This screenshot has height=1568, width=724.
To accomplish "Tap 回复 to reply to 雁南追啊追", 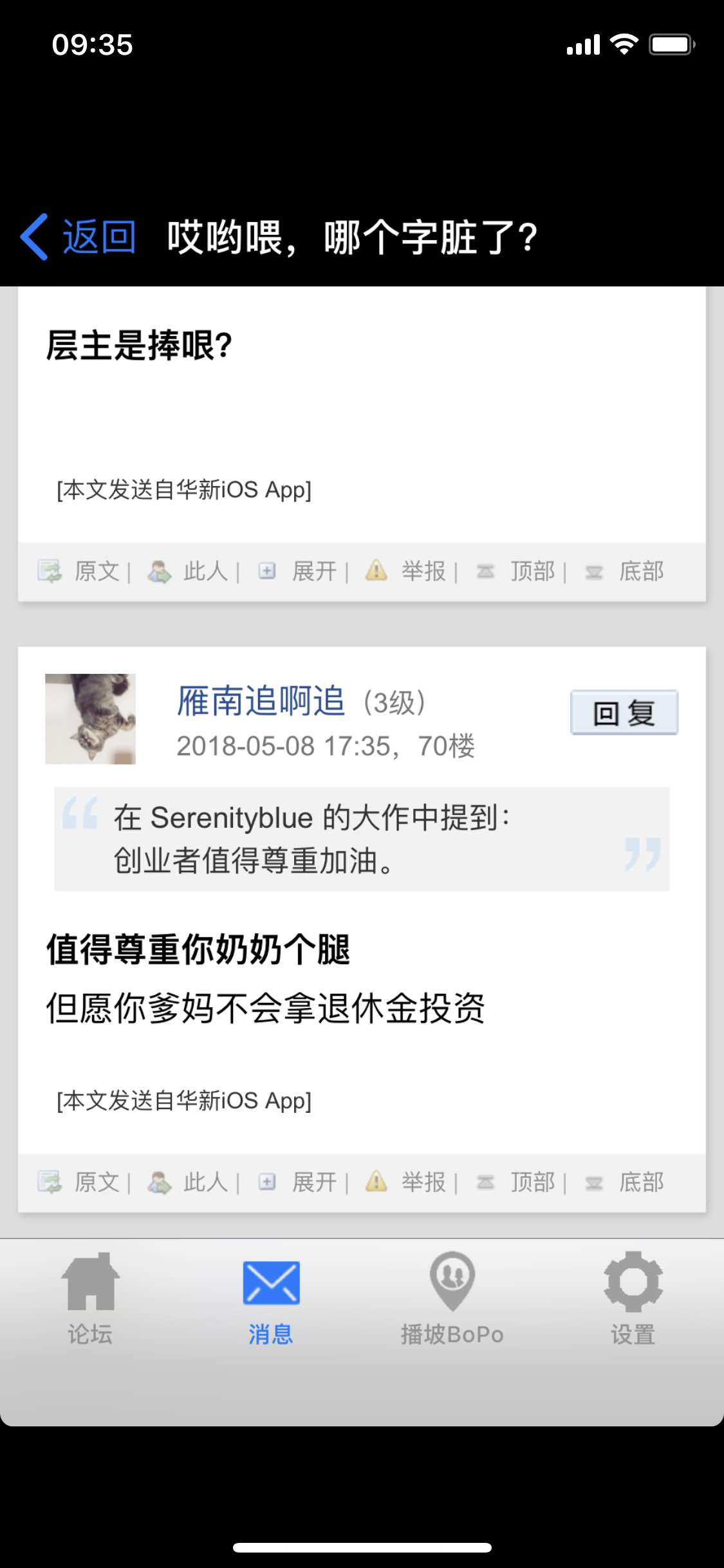I will (624, 713).
